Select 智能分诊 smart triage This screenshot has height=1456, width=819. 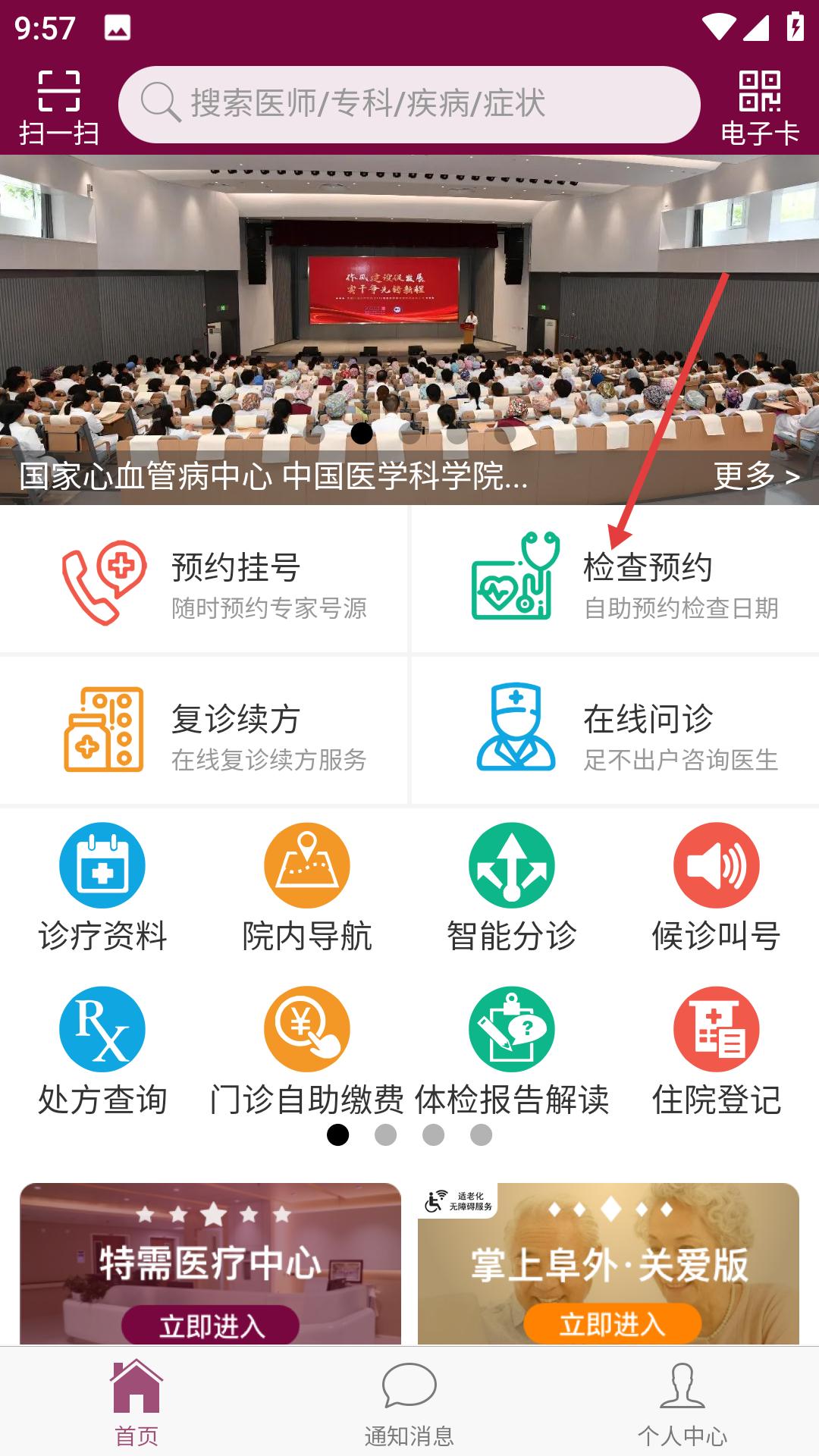click(x=512, y=887)
